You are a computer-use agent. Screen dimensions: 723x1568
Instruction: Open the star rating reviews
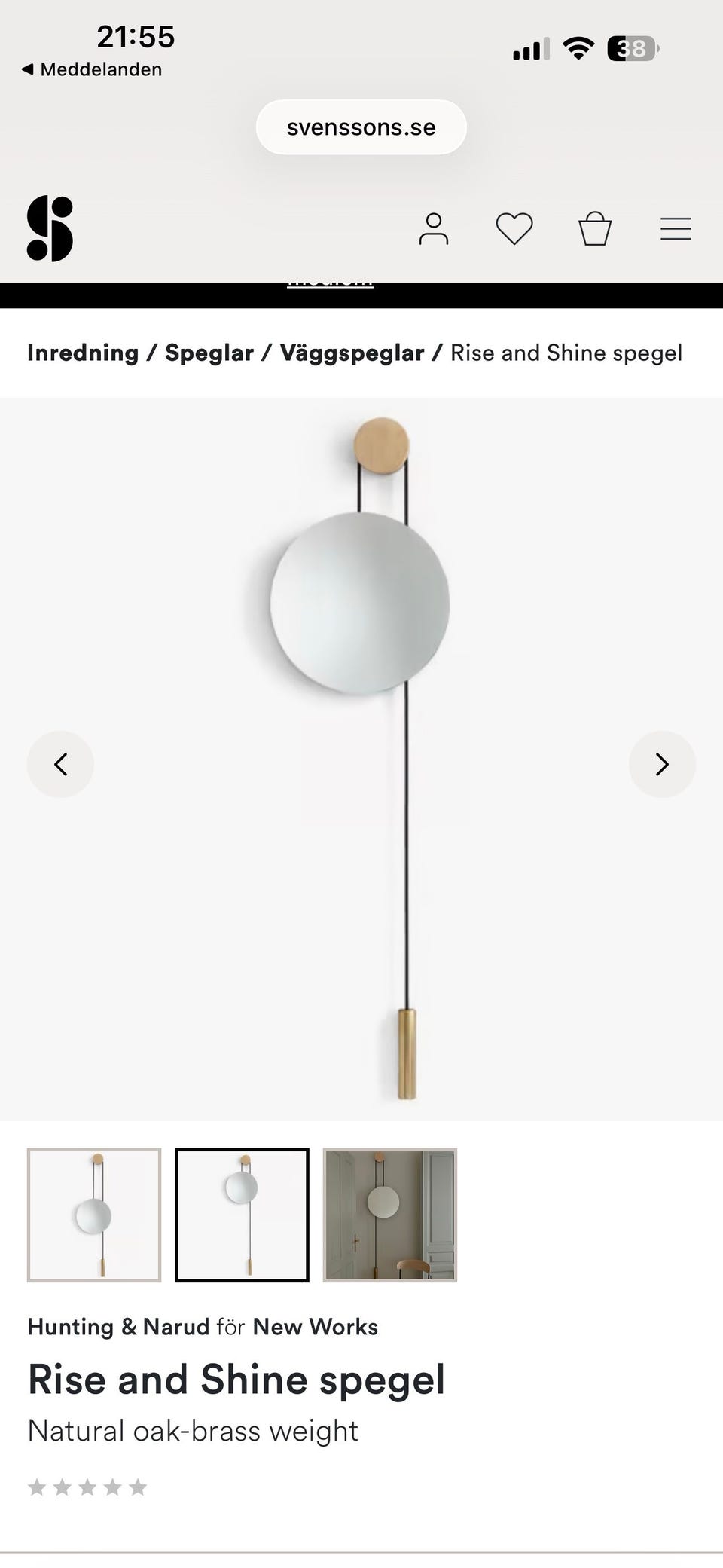pyautogui.click(x=87, y=1487)
